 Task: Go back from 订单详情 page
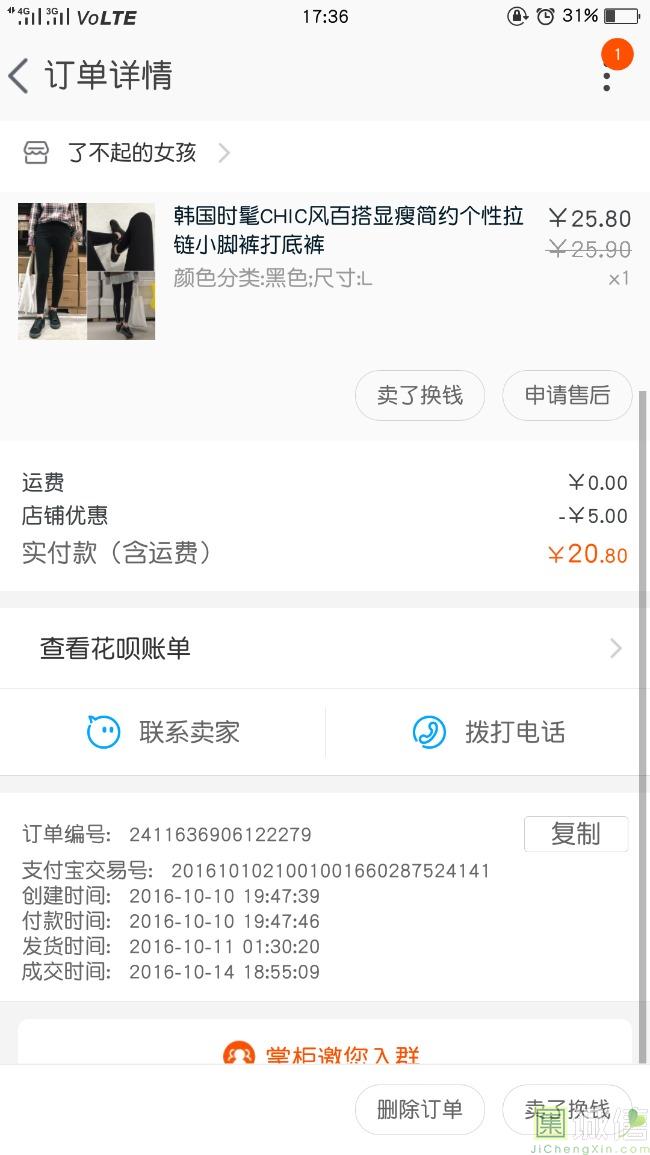point(19,76)
